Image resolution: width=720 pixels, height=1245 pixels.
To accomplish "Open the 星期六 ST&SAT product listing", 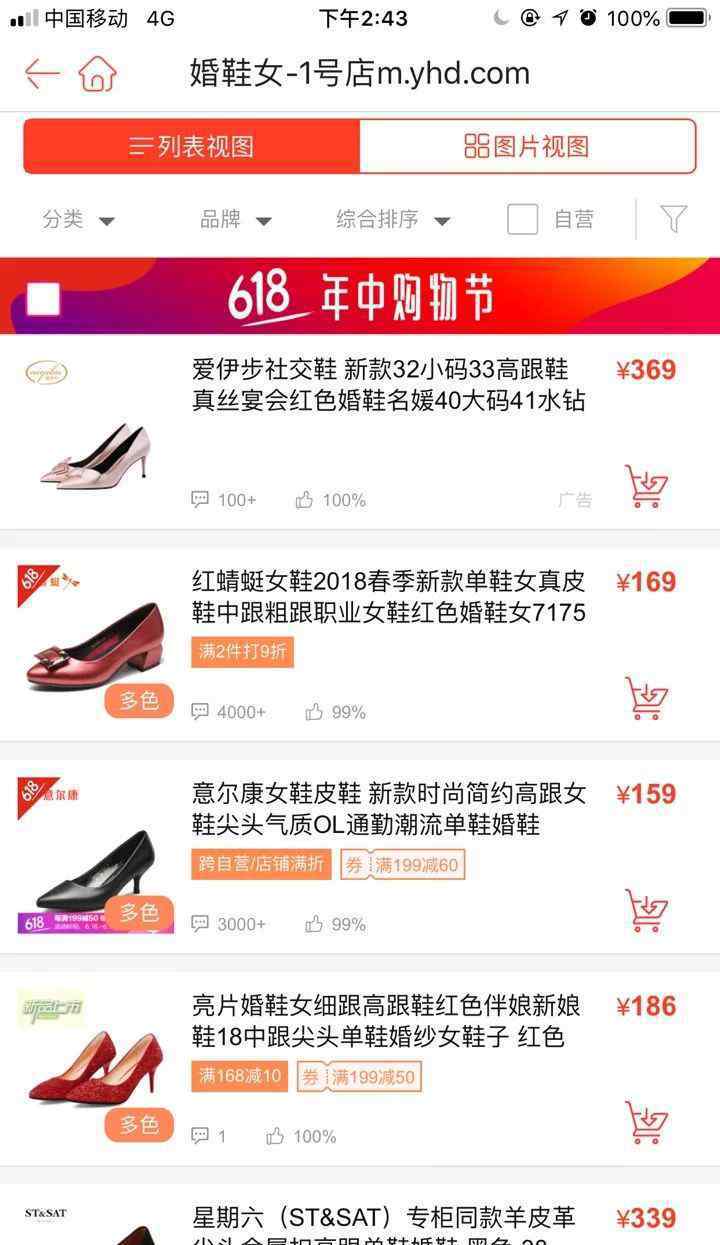I will pos(384,1219).
